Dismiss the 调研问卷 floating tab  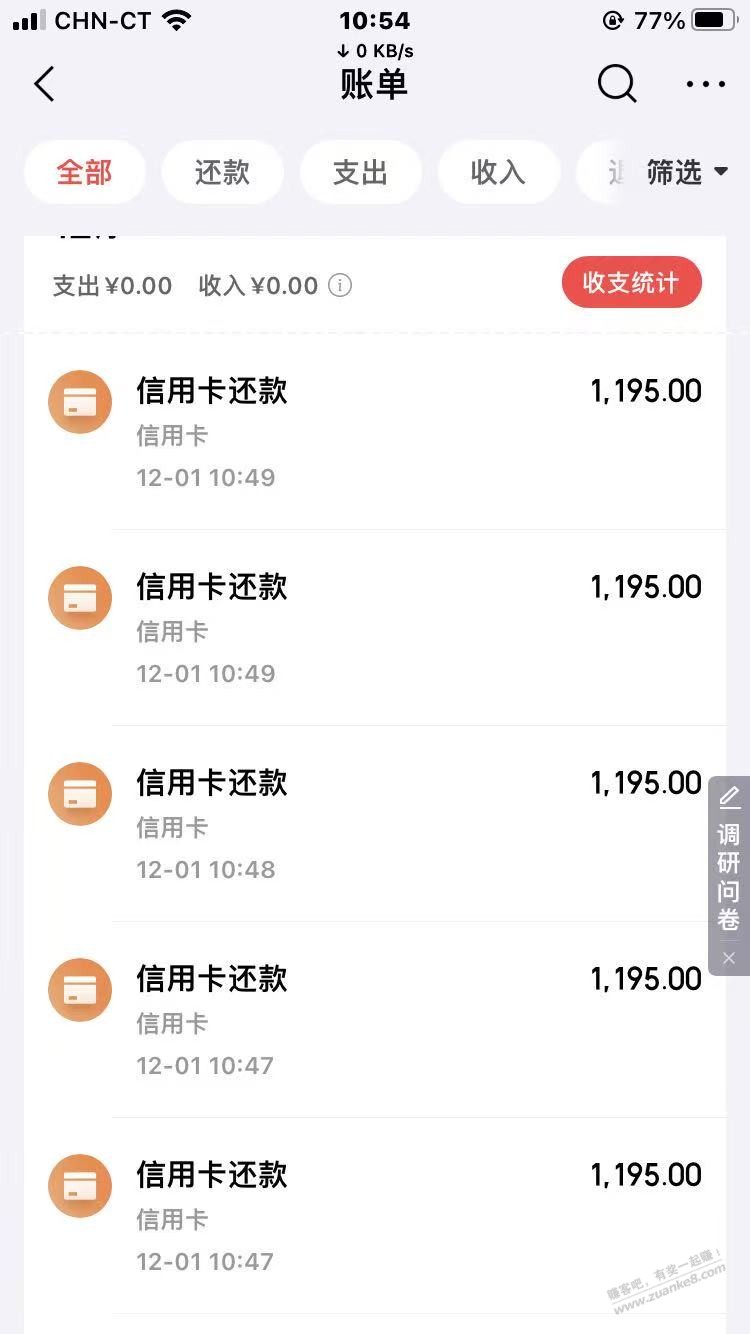[729, 958]
